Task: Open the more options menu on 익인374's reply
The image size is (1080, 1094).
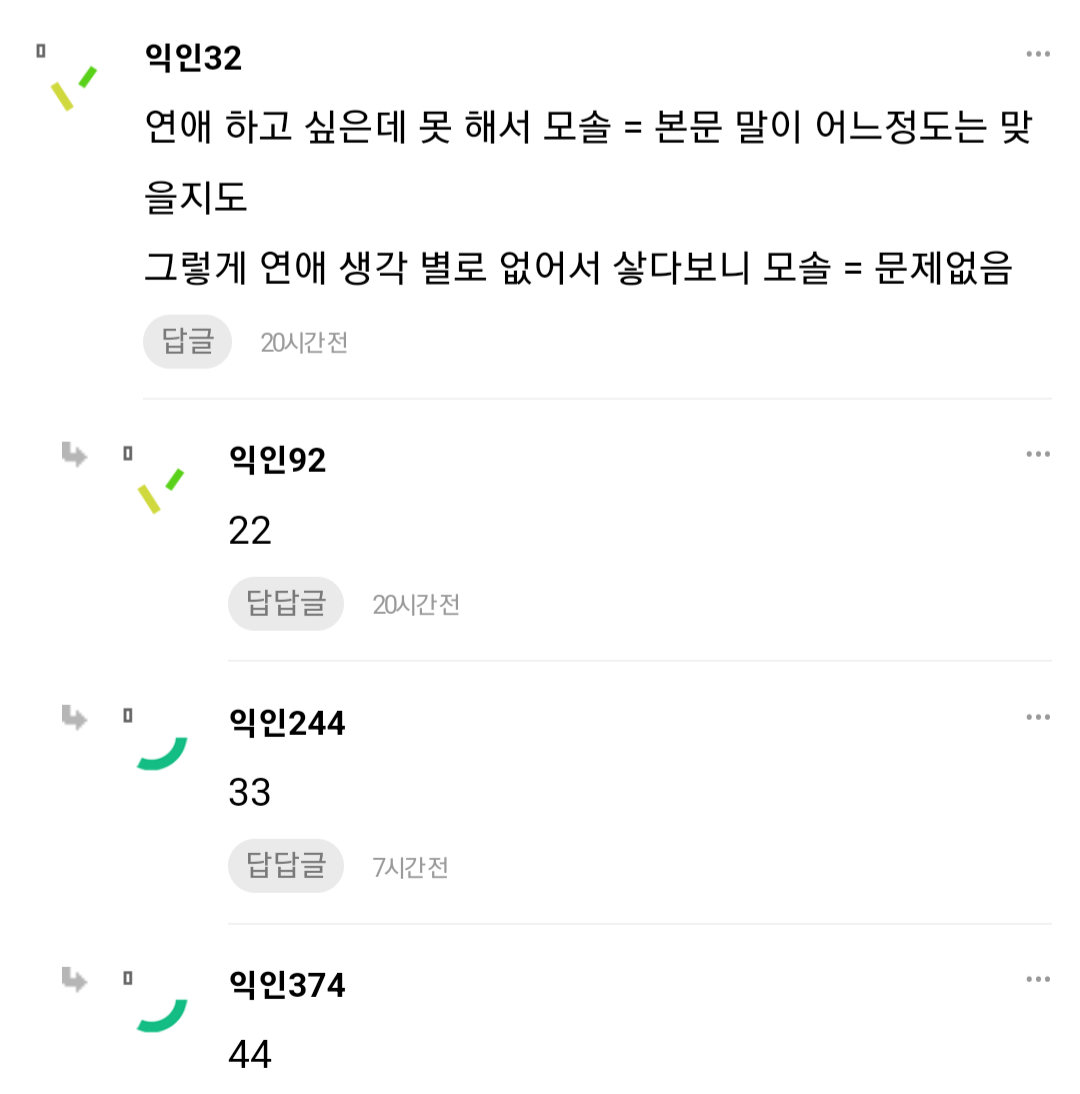Action: point(1038,980)
